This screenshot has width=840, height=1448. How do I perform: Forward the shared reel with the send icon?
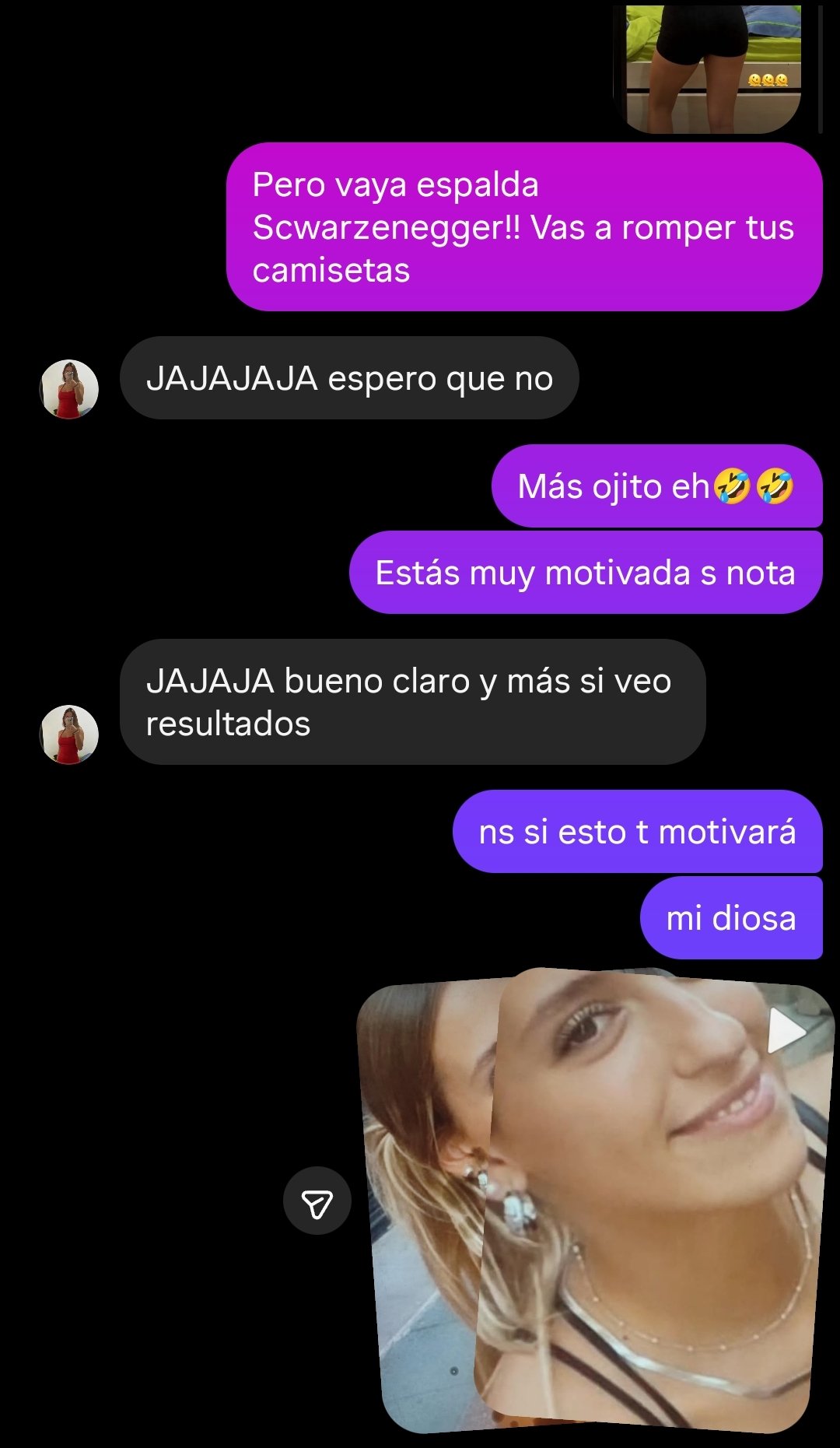pyautogui.click(x=317, y=1201)
